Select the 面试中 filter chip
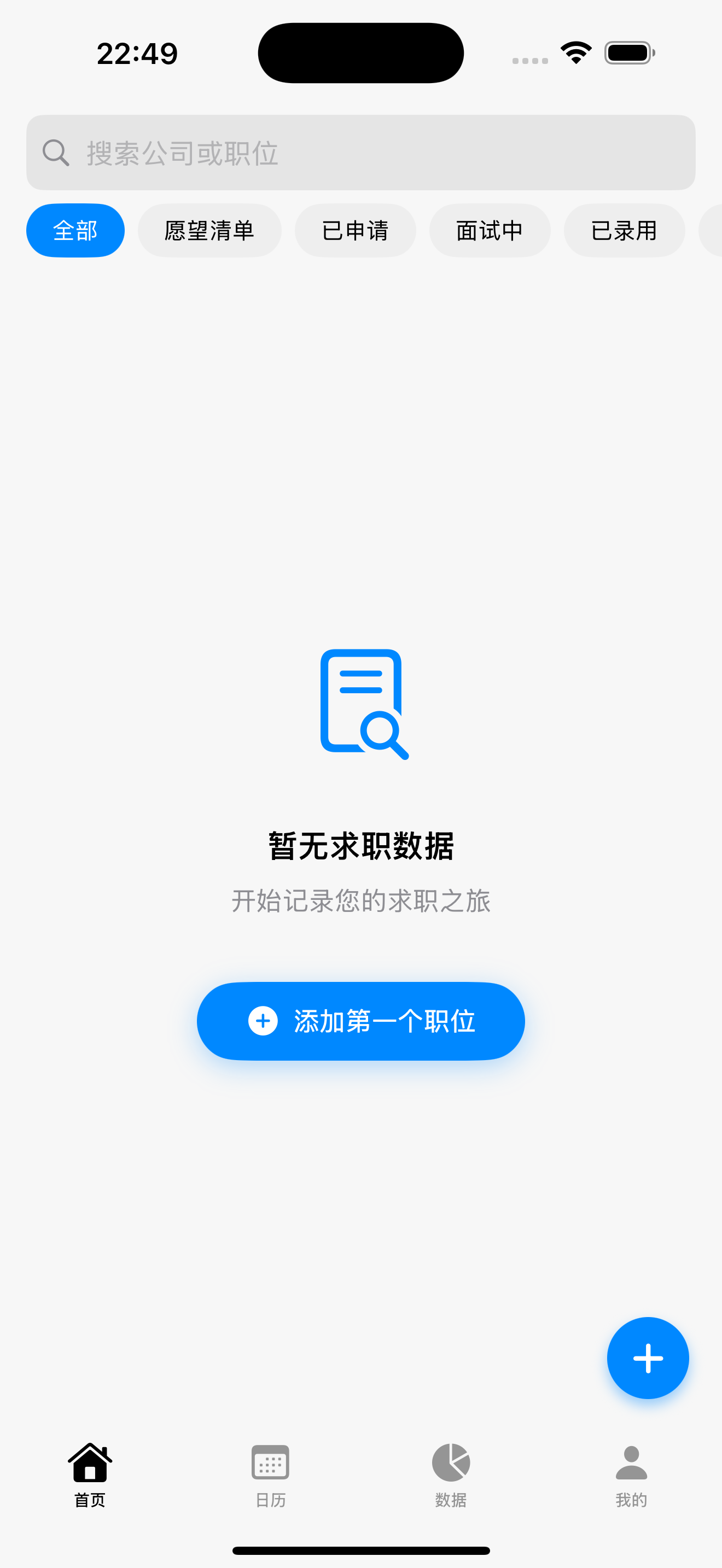Viewport: 722px width, 1568px height. (490, 230)
